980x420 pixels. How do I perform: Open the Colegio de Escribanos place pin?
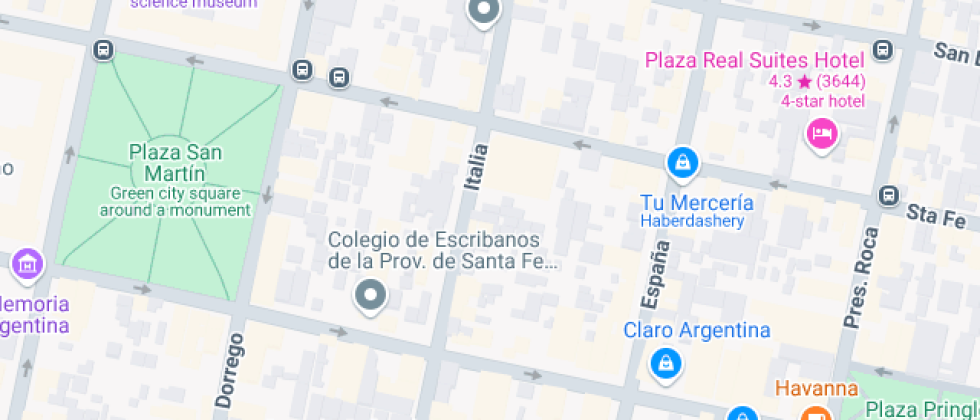pyautogui.click(x=371, y=295)
